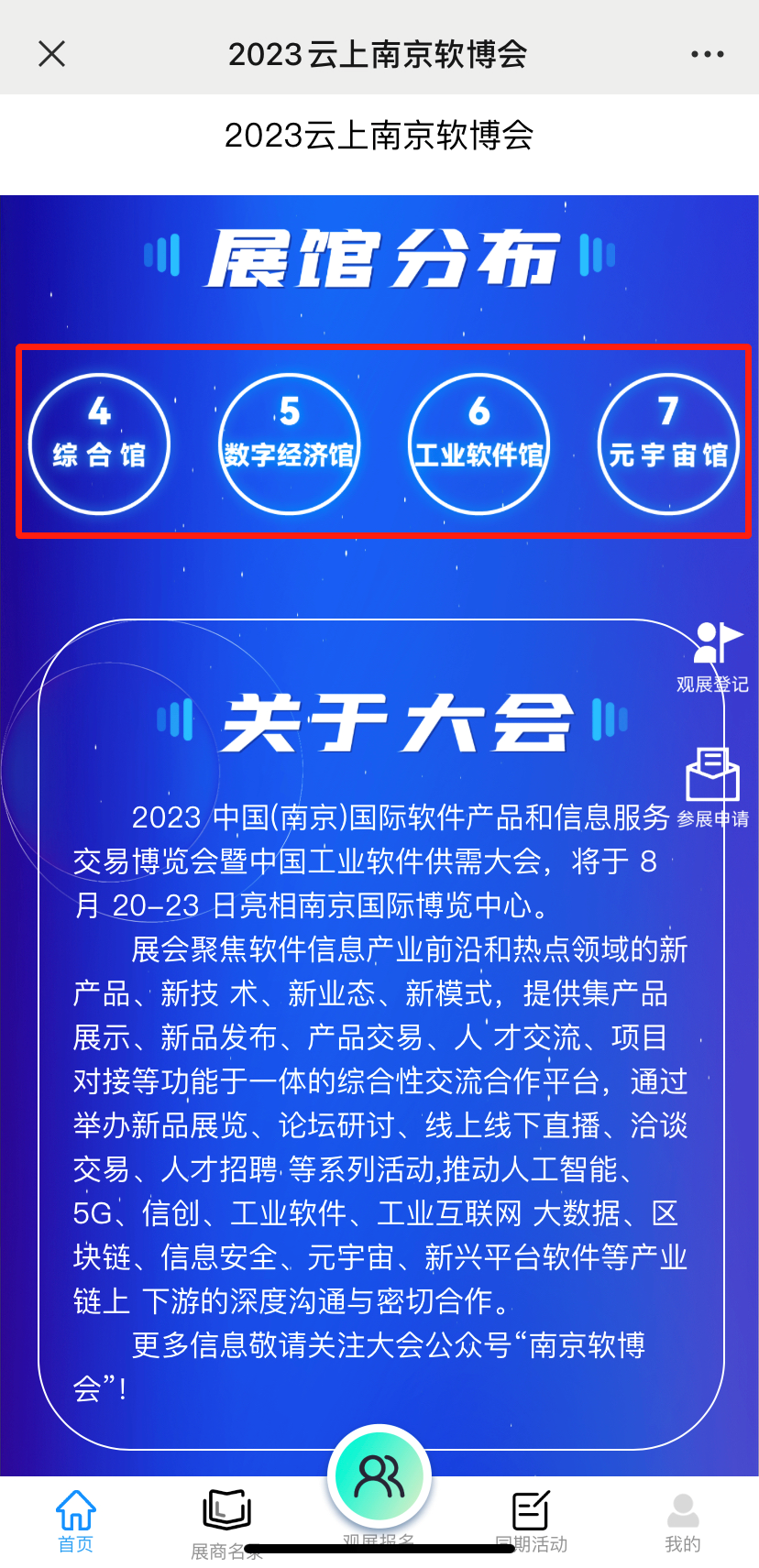759x1568 pixels.
Task: Tap the three-dot more options icon
Action: click(706, 53)
